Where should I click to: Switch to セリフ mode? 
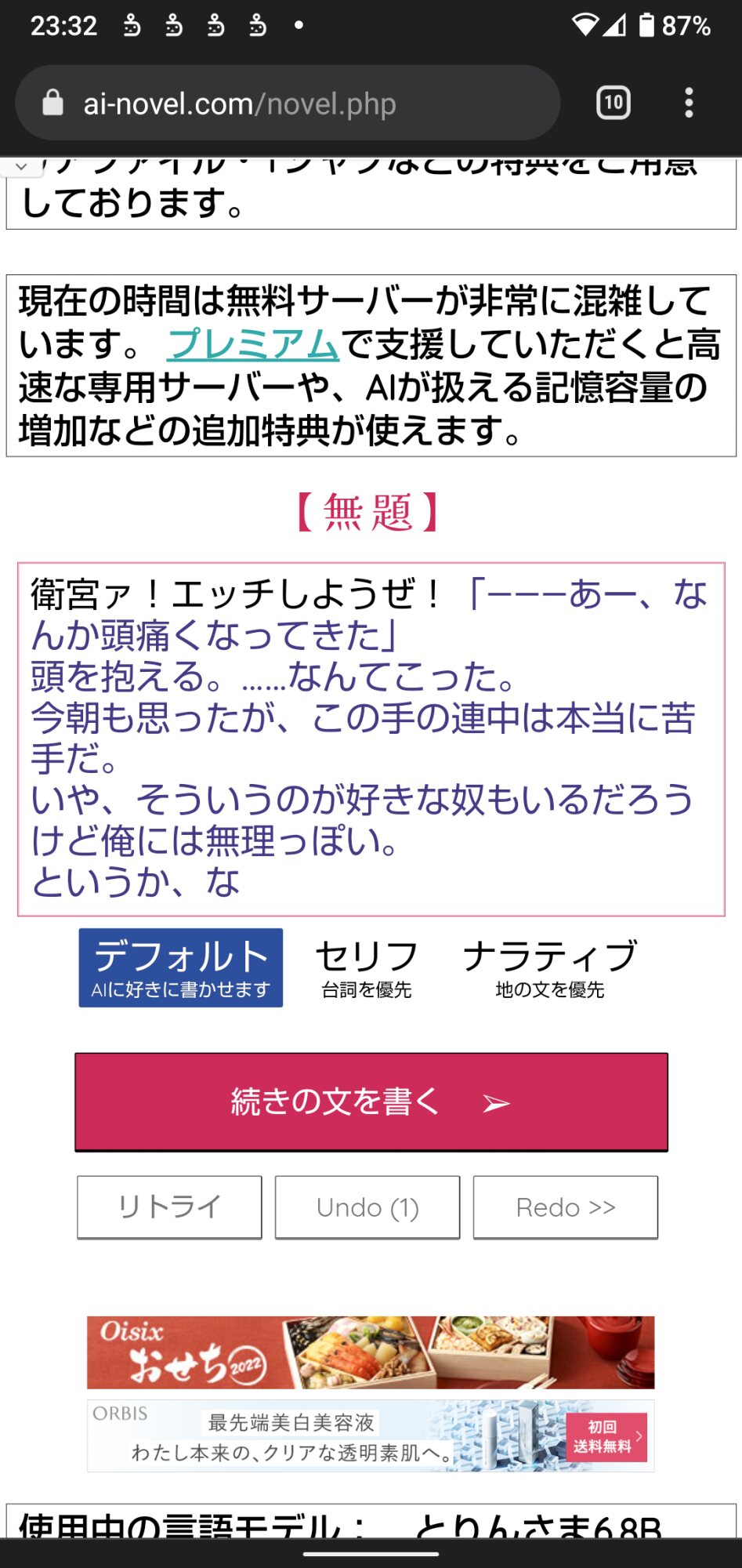click(x=366, y=967)
